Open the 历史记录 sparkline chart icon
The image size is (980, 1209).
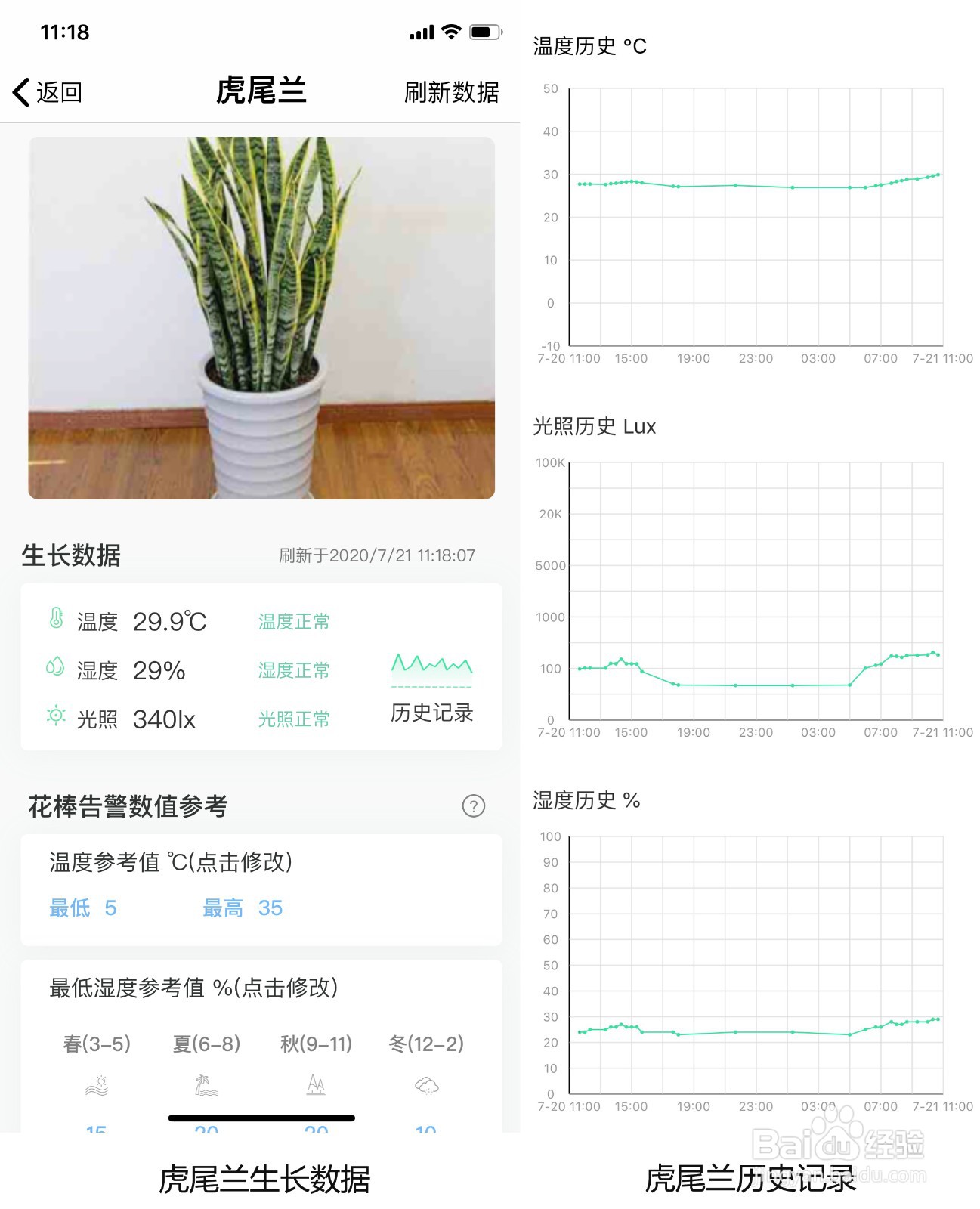(x=431, y=666)
